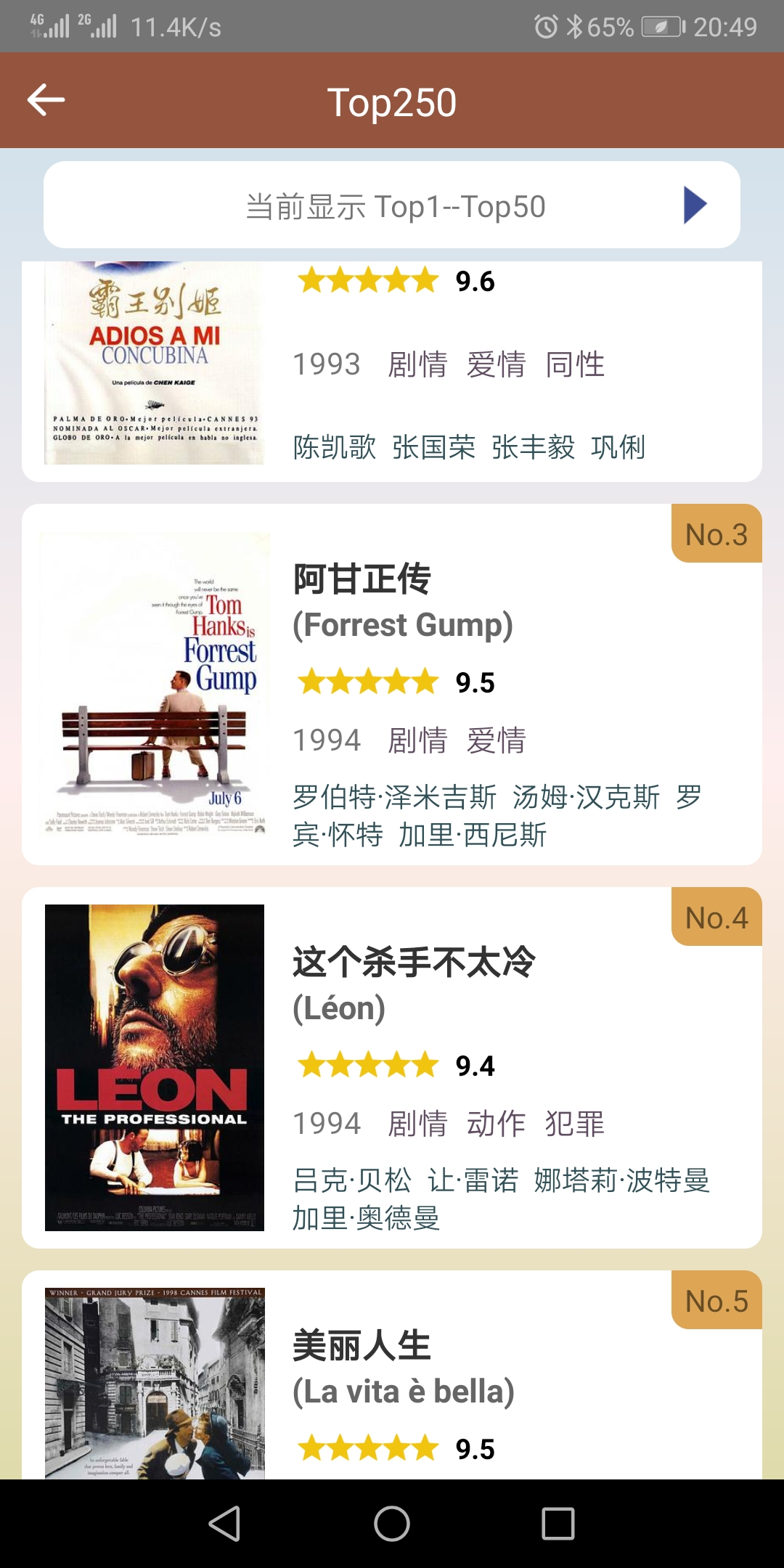Viewport: 784px width, 1568px height.
Task: Show the next Top50 range of movies
Action: click(x=695, y=205)
